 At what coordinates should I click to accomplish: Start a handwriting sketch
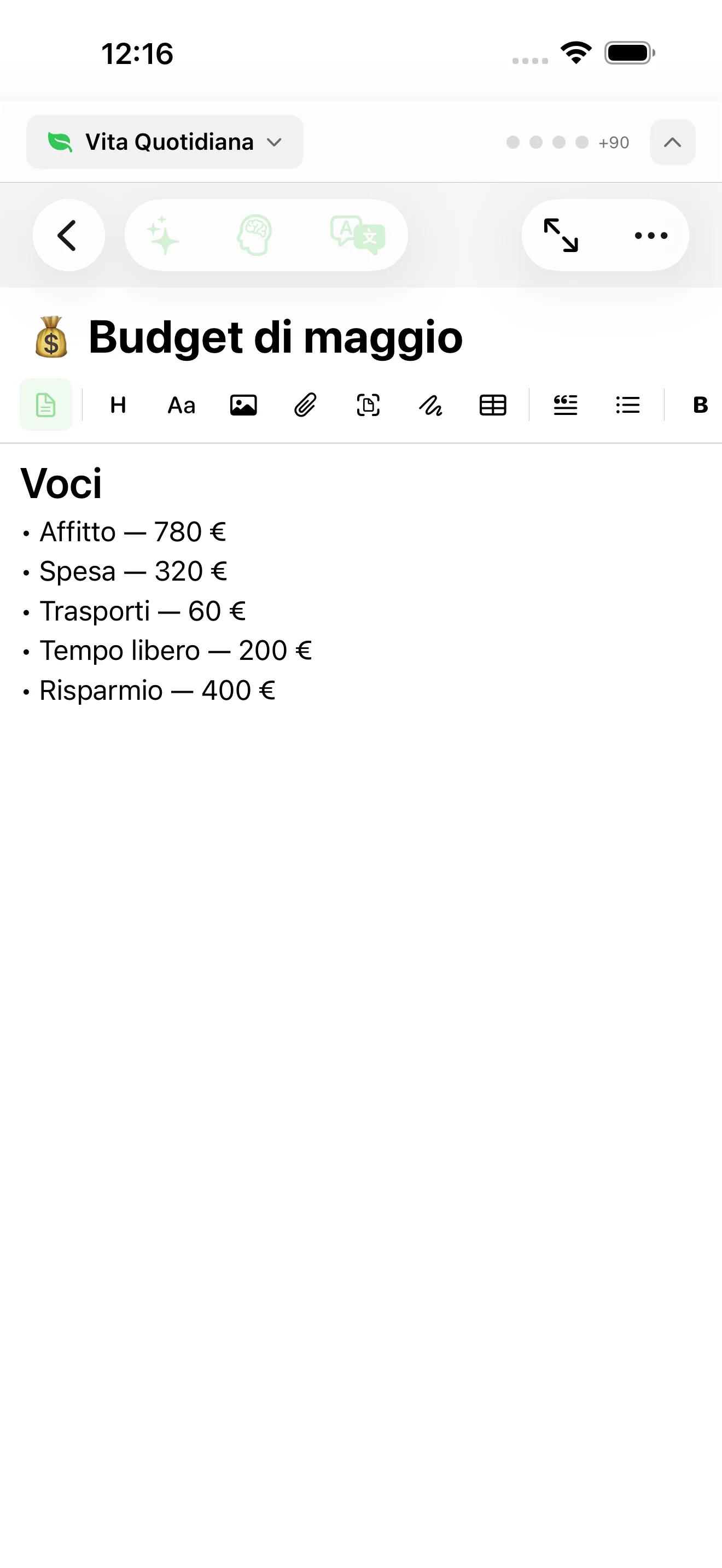coord(430,405)
